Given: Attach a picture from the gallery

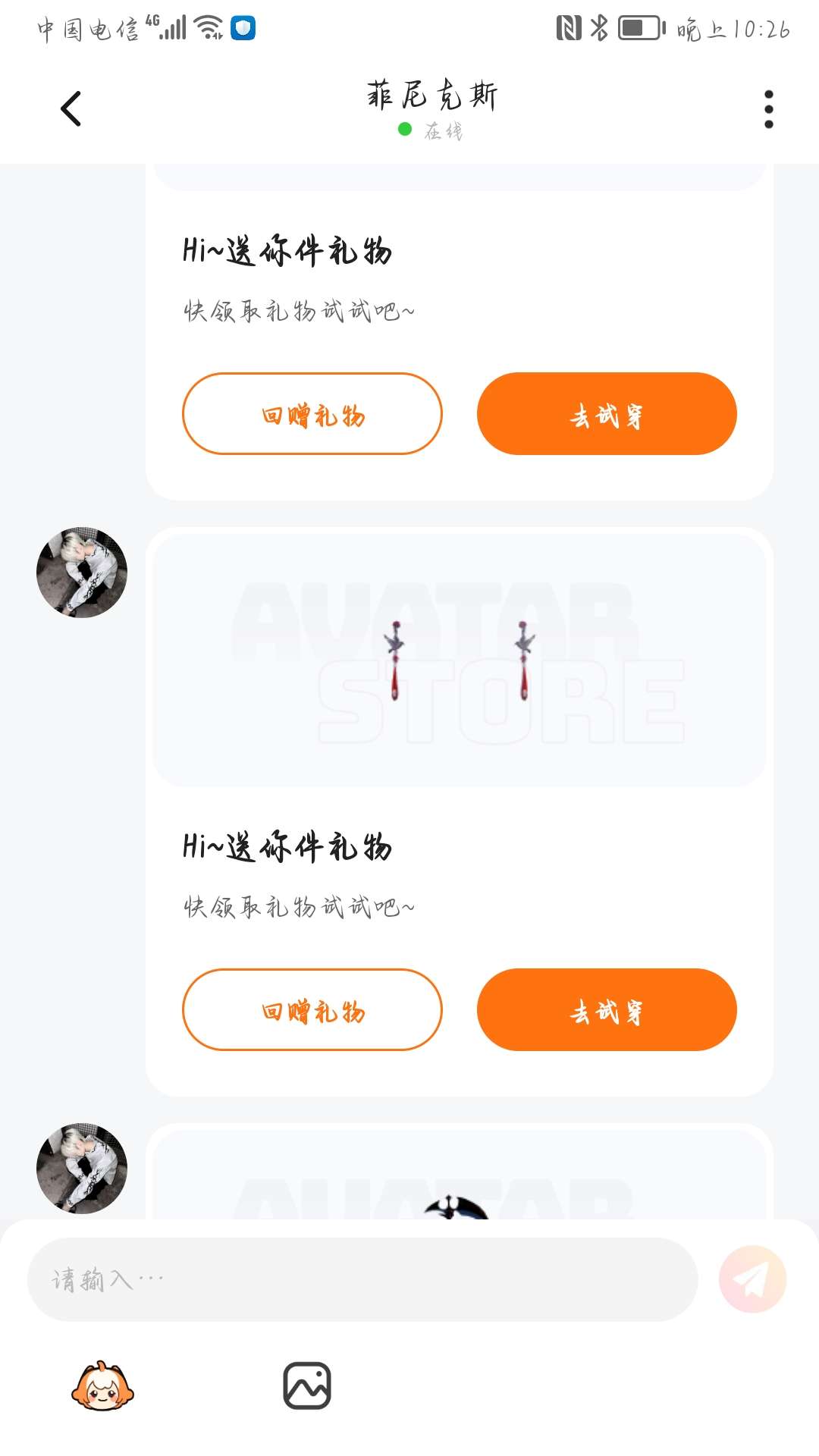Looking at the screenshot, I should [x=307, y=1386].
